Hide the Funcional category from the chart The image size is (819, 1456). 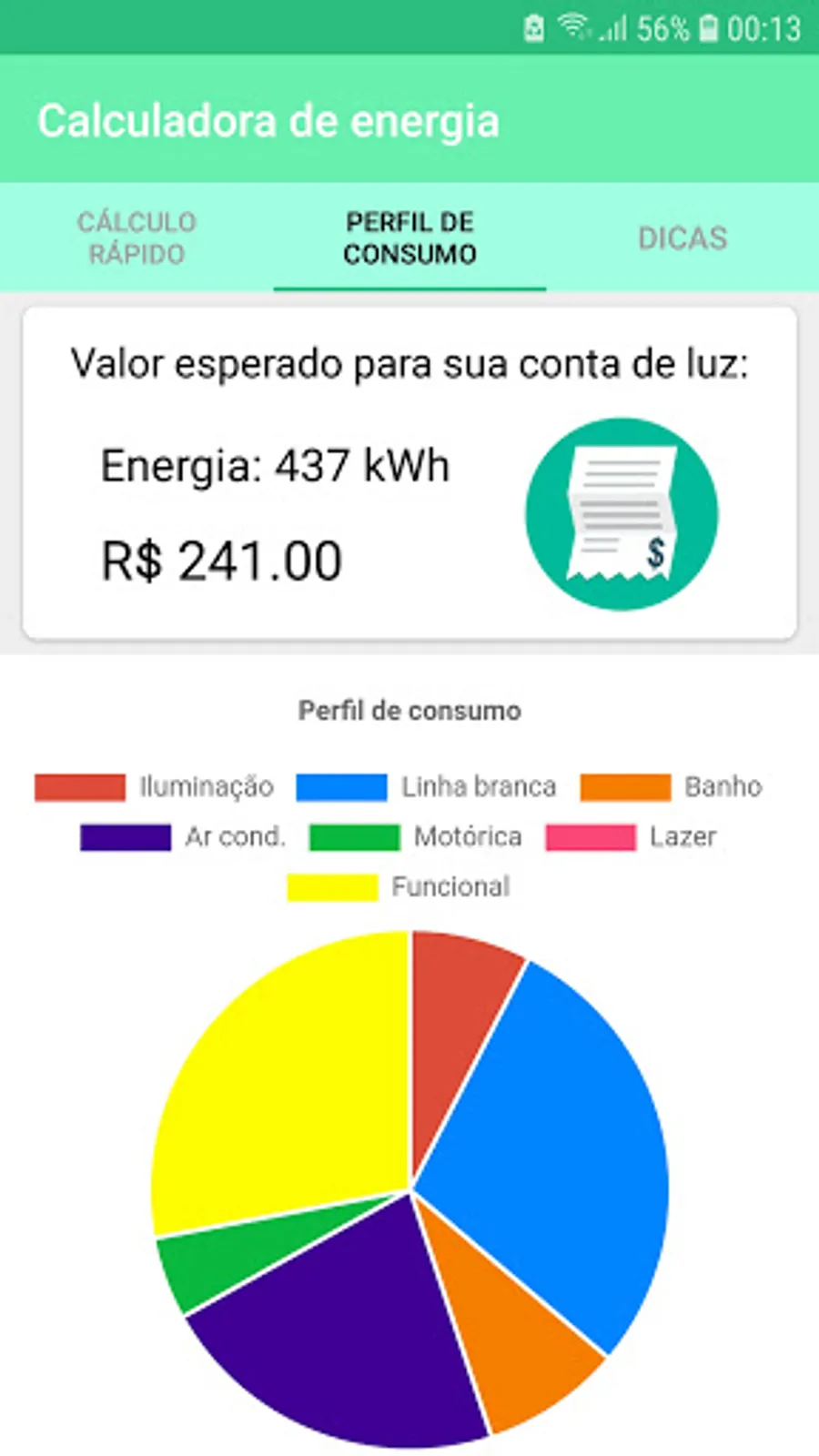399,887
